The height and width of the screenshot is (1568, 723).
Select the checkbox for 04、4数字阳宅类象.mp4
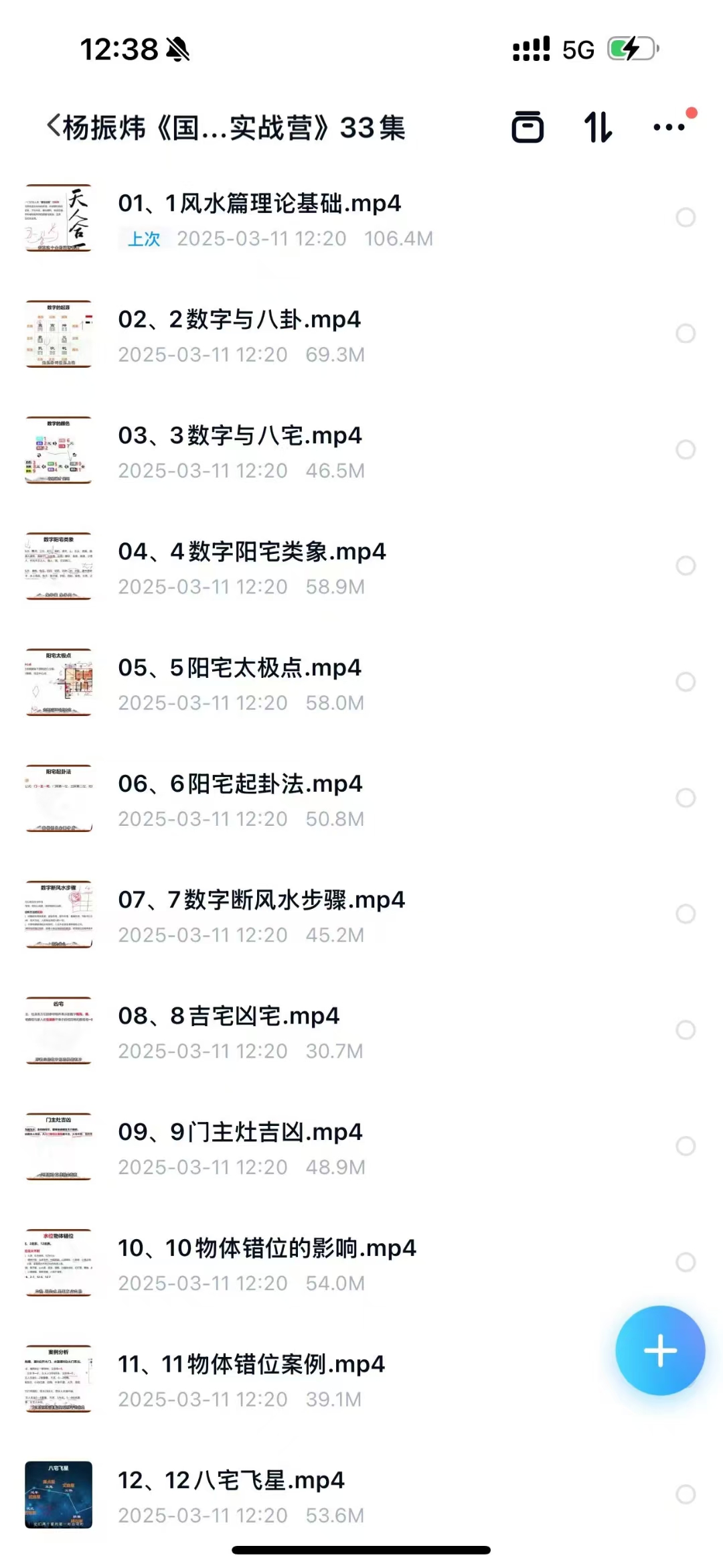[686, 566]
